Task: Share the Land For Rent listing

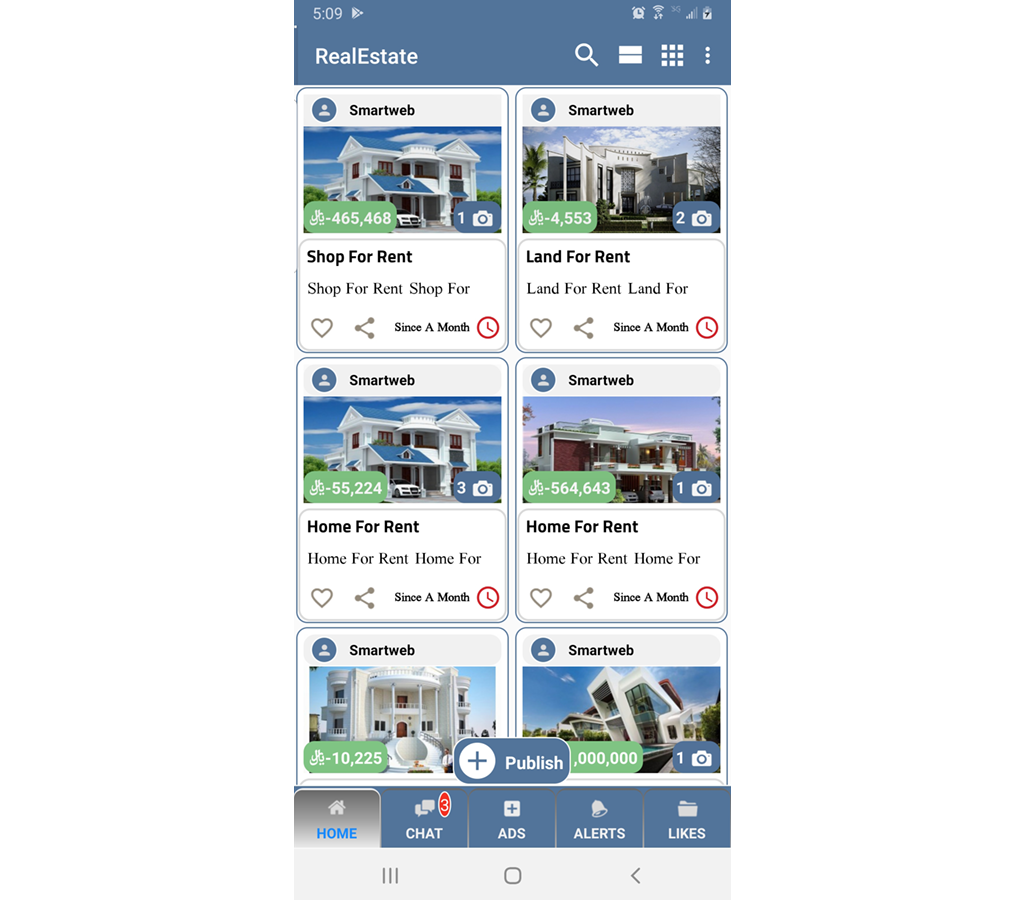Action: (x=584, y=327)
